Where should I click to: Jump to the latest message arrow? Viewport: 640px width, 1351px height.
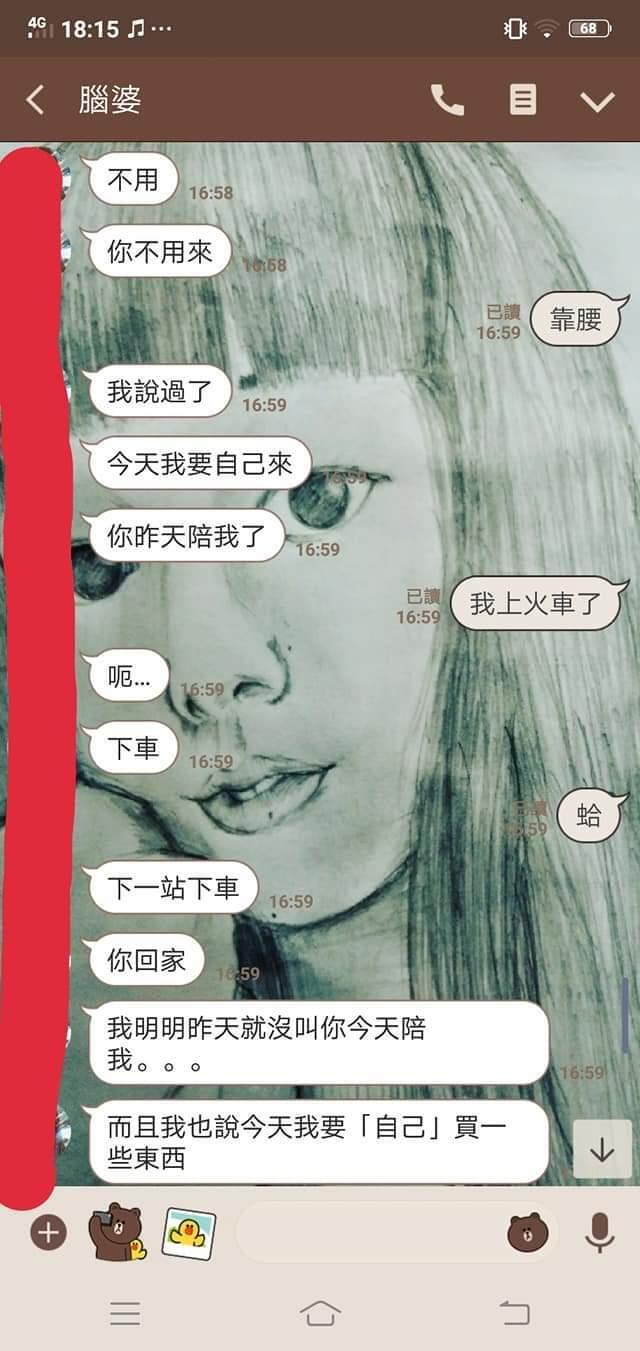click(602, 1150)
